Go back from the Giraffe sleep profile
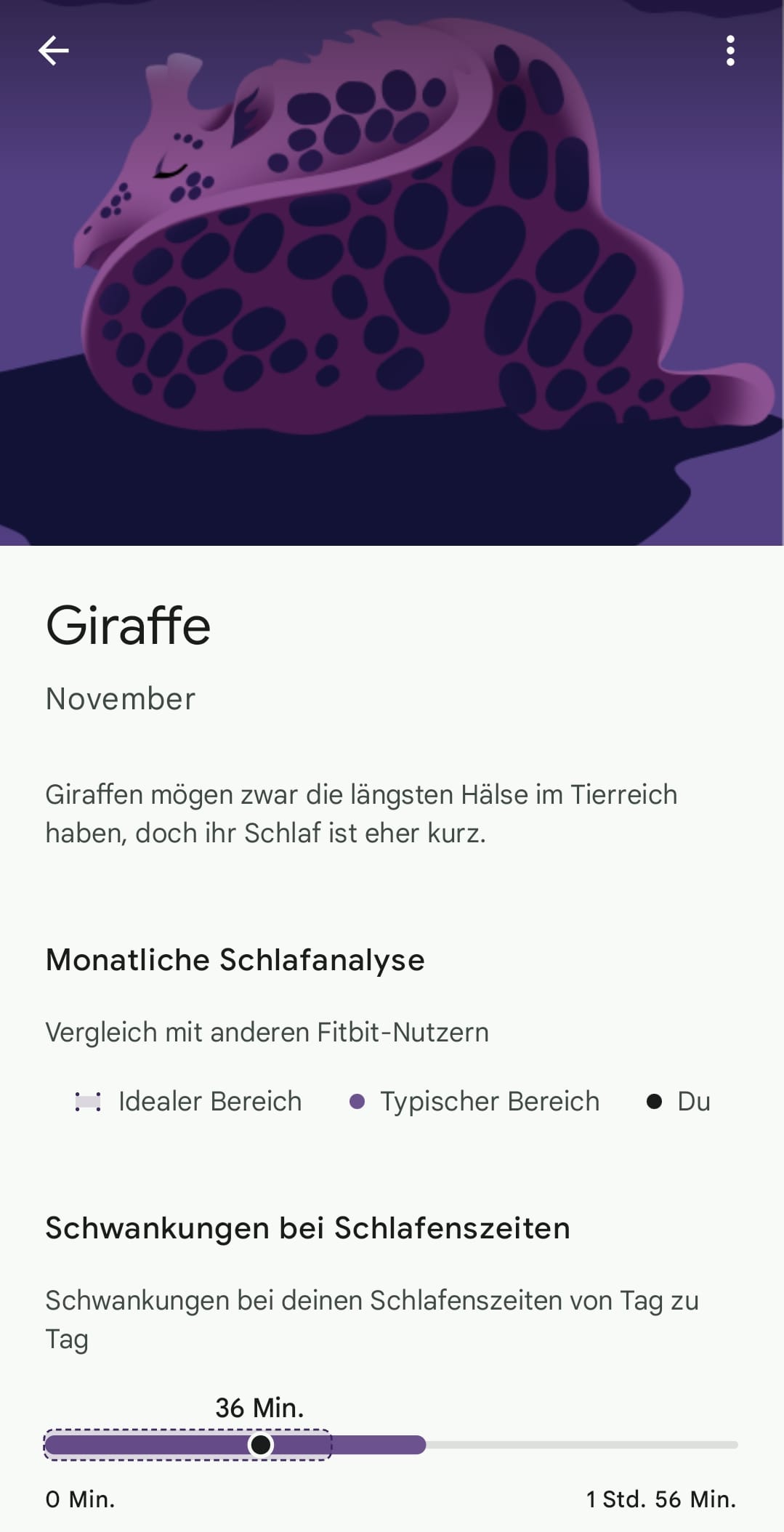This screenshot has height=1532, width=784. tap(53, 51)
